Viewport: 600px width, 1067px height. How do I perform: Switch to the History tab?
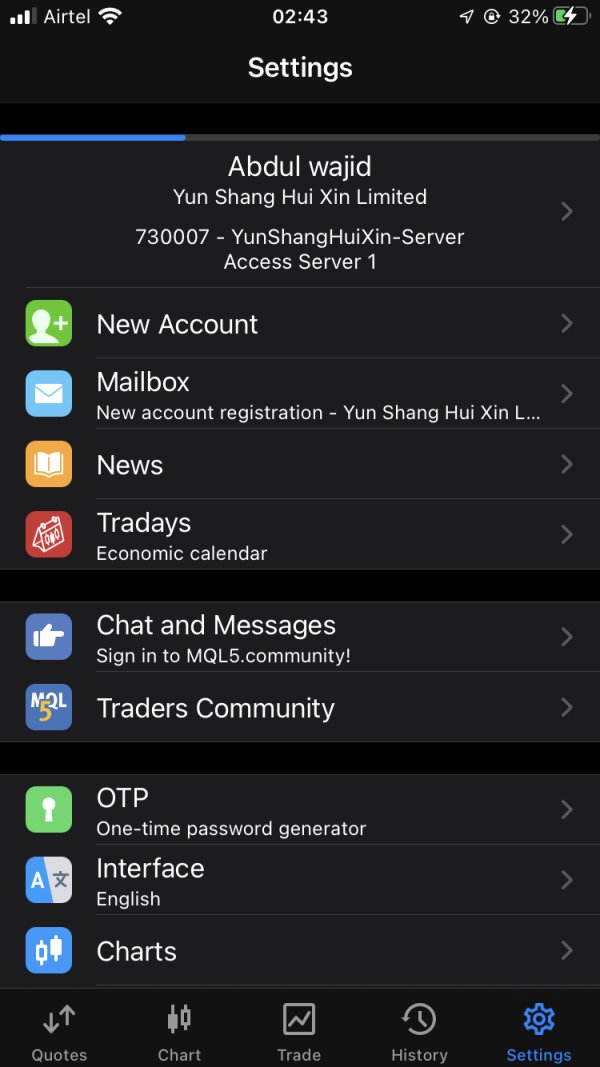(x=419, y=1030)
